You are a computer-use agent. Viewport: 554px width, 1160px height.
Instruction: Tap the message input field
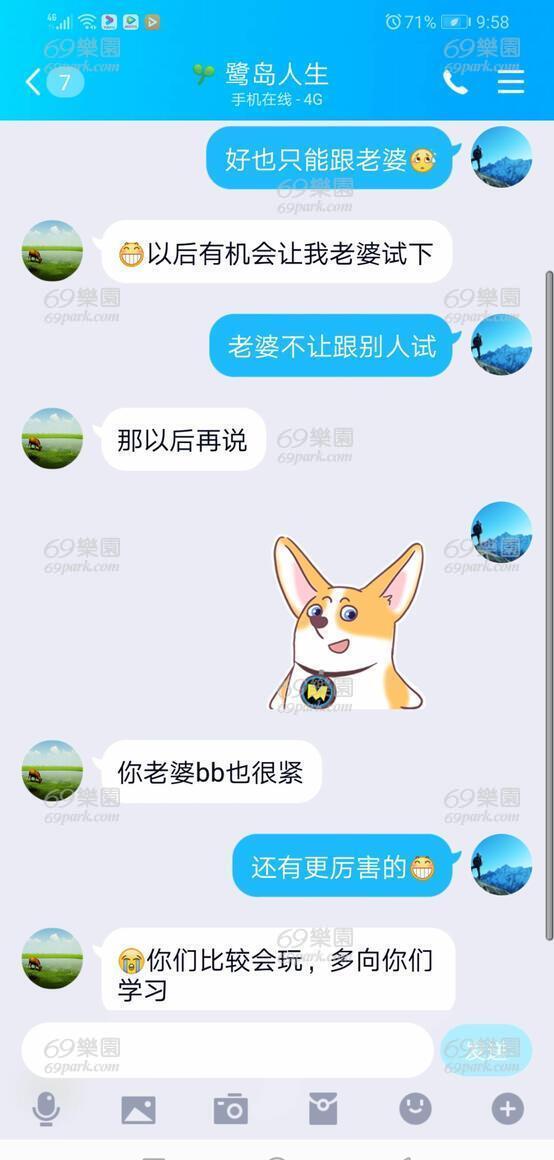pos(227,1050)
